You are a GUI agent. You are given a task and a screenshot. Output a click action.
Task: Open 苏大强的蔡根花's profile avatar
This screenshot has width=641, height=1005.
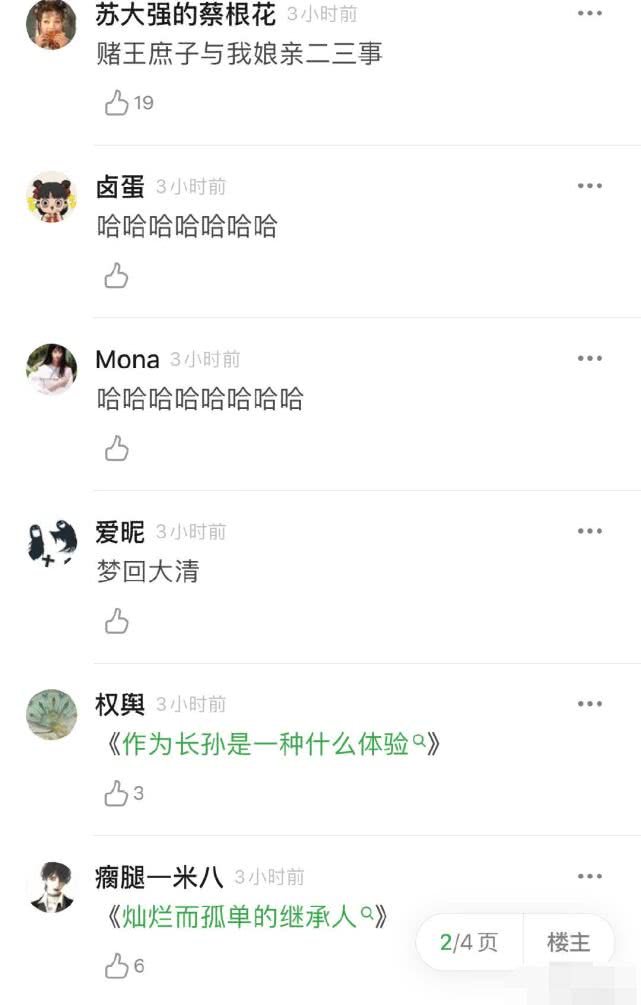click(x=51, y=24)
